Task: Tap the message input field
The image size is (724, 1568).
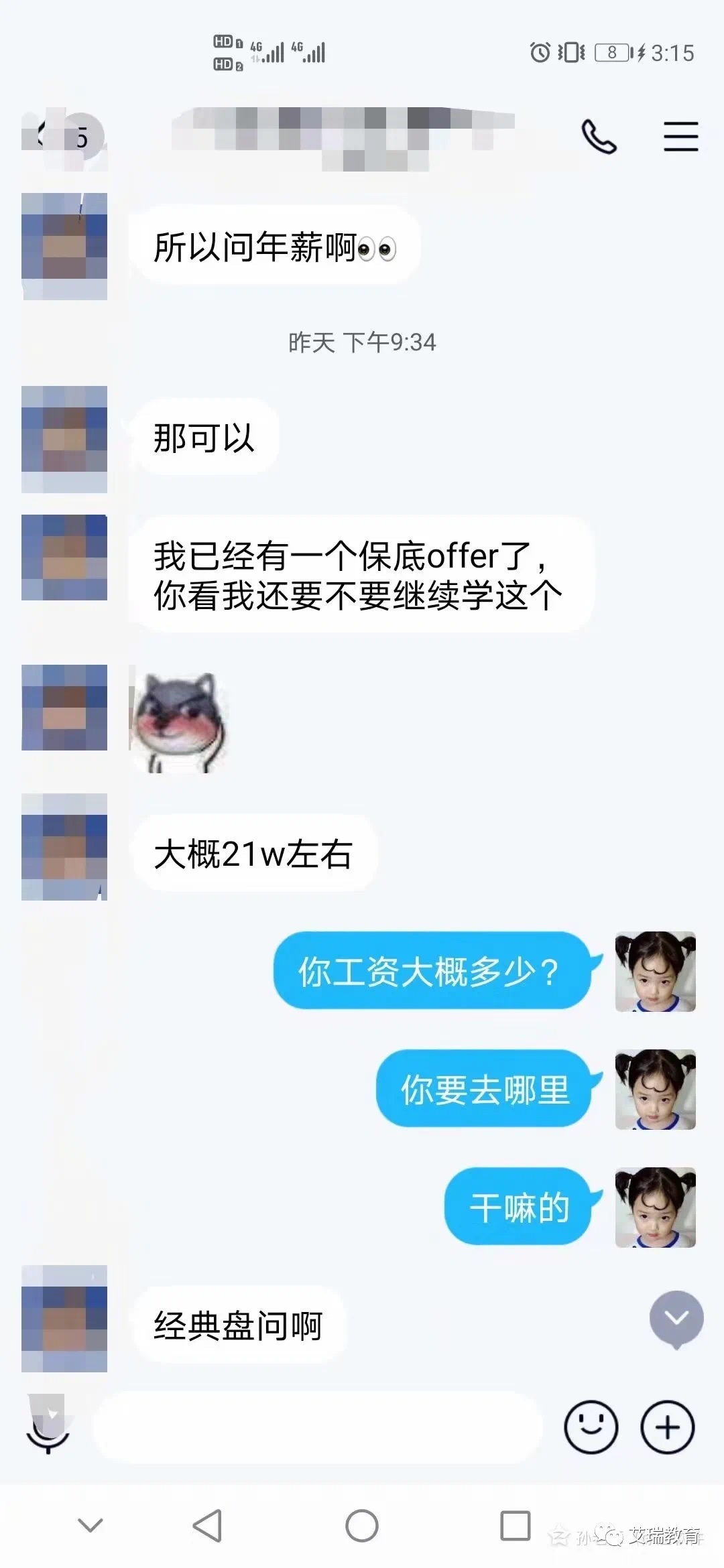Action: click(x=318, y=1427)
